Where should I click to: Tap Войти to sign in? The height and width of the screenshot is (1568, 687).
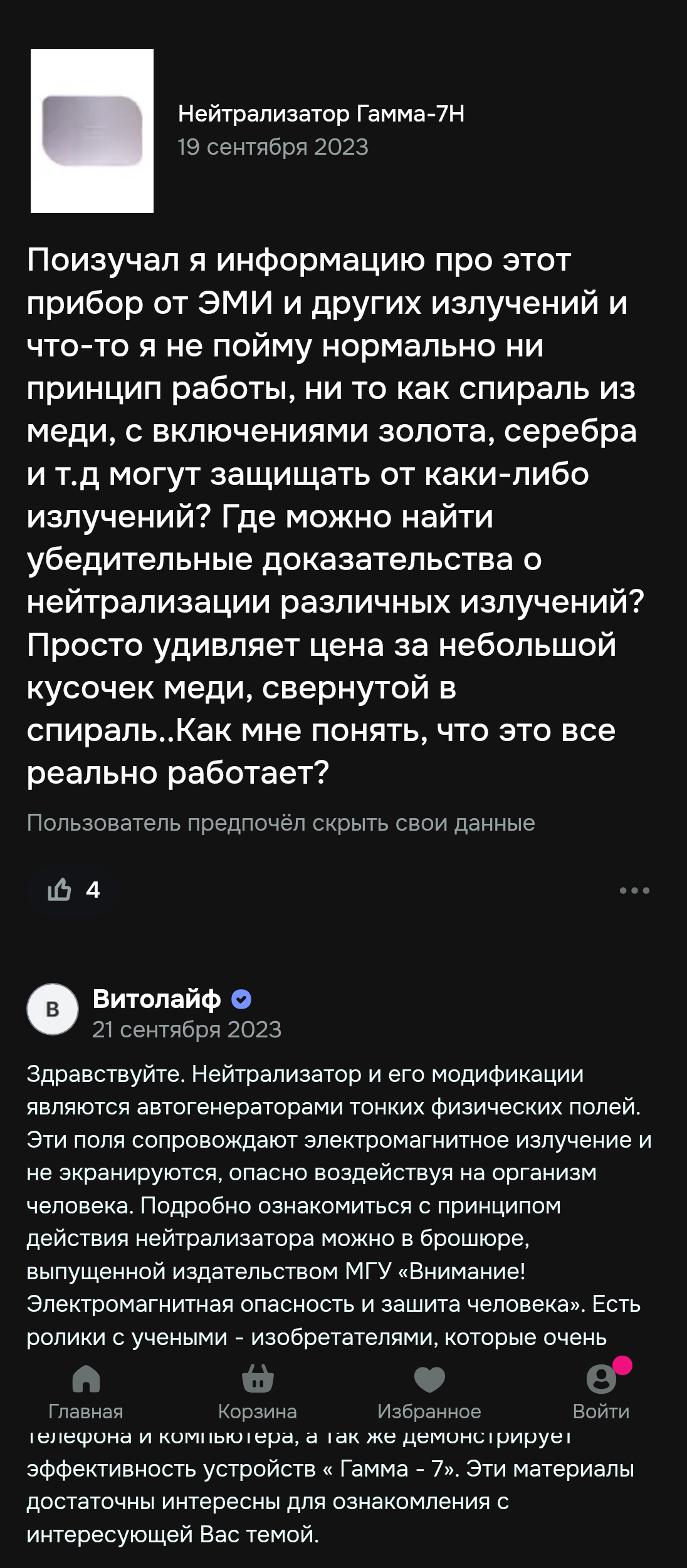(x=600, y=1392)
